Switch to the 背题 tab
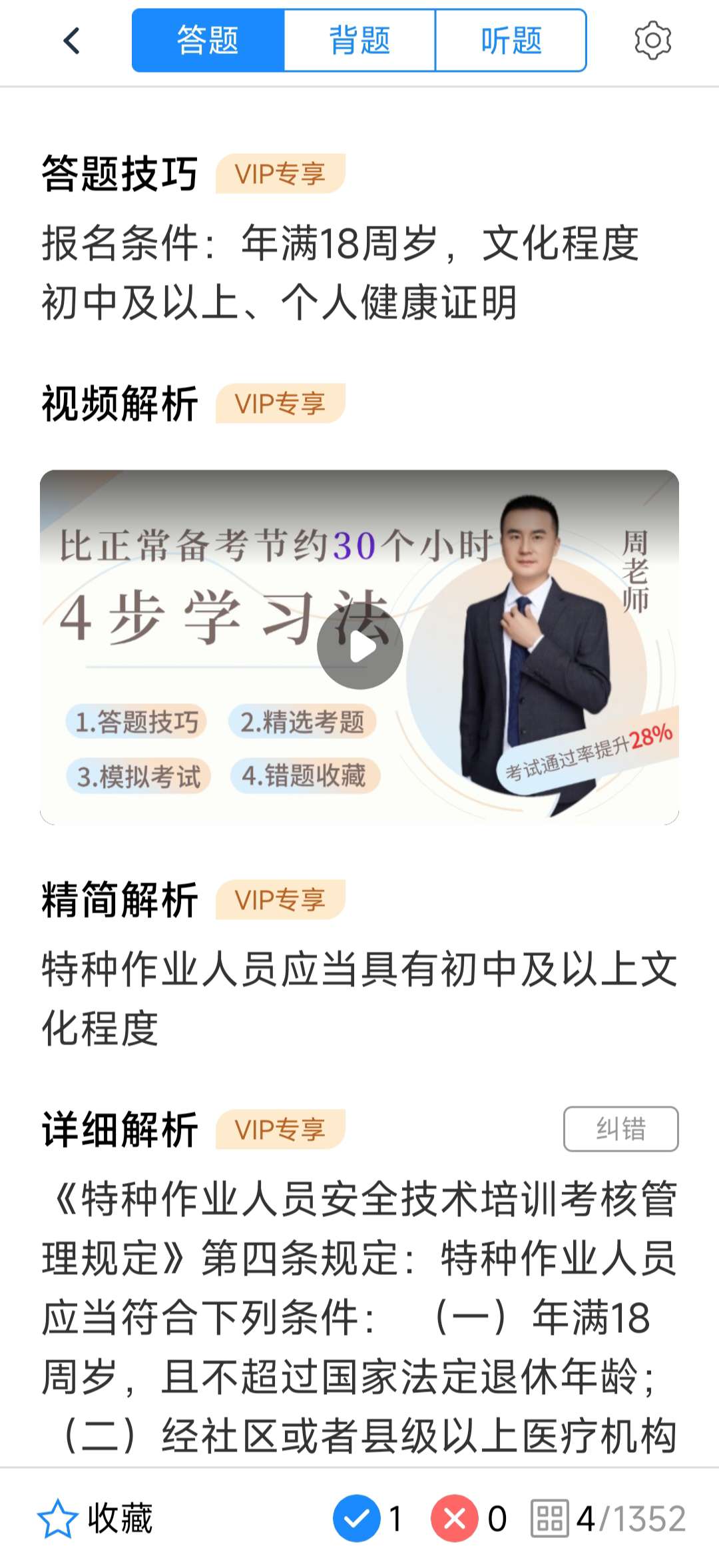This screenshot has height=1568, width=719. (359, 41)
